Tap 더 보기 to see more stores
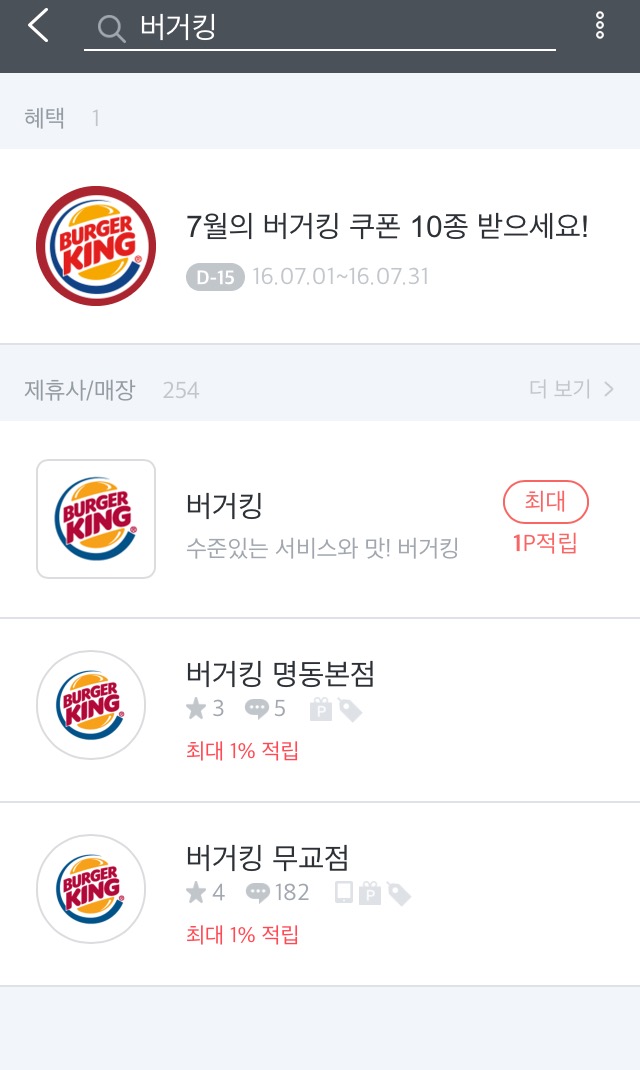This screenshot has height=1070, width=640. [571, 389]
